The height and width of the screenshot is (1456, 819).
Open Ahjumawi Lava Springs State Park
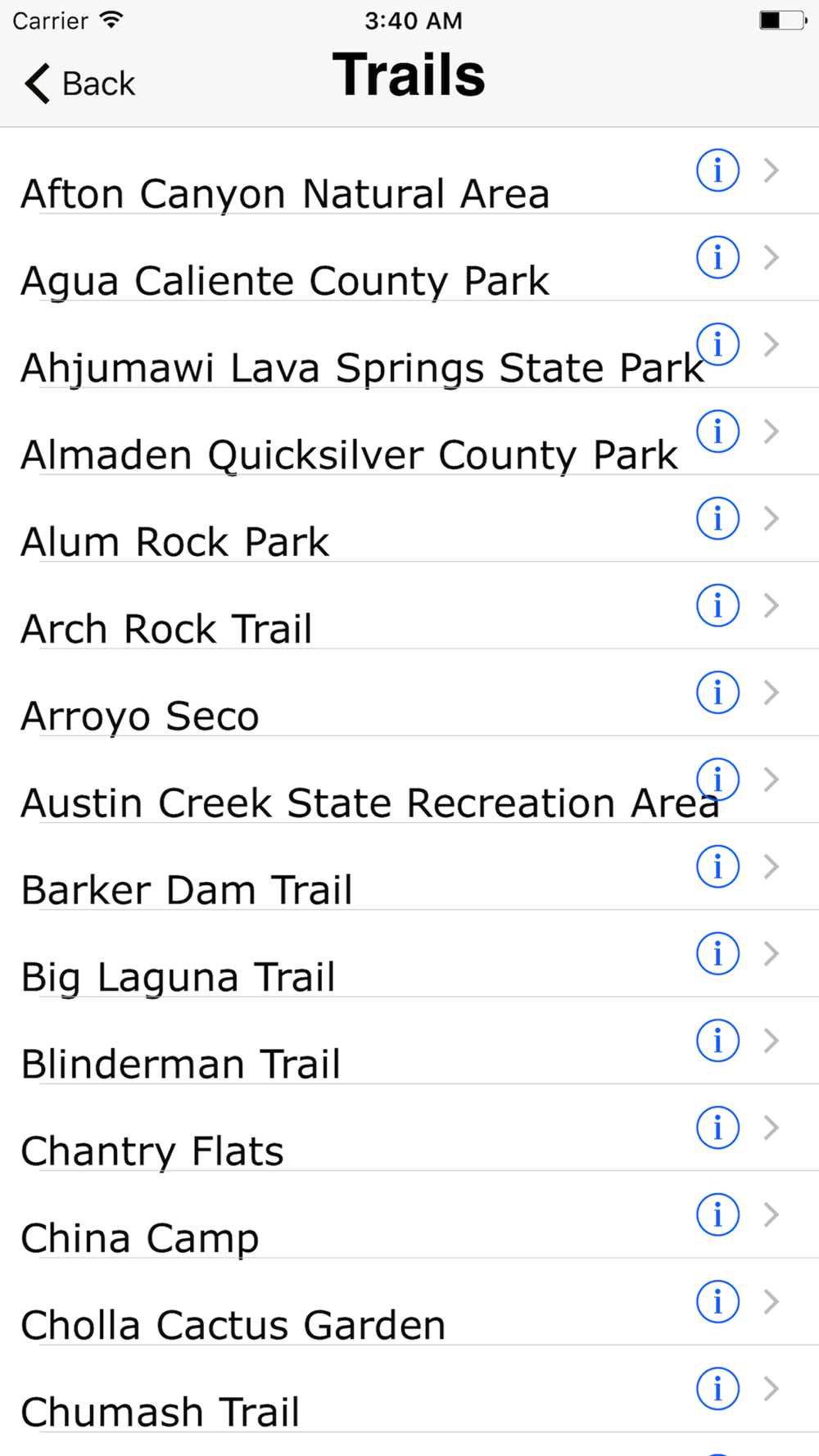[x=409, y=345]
